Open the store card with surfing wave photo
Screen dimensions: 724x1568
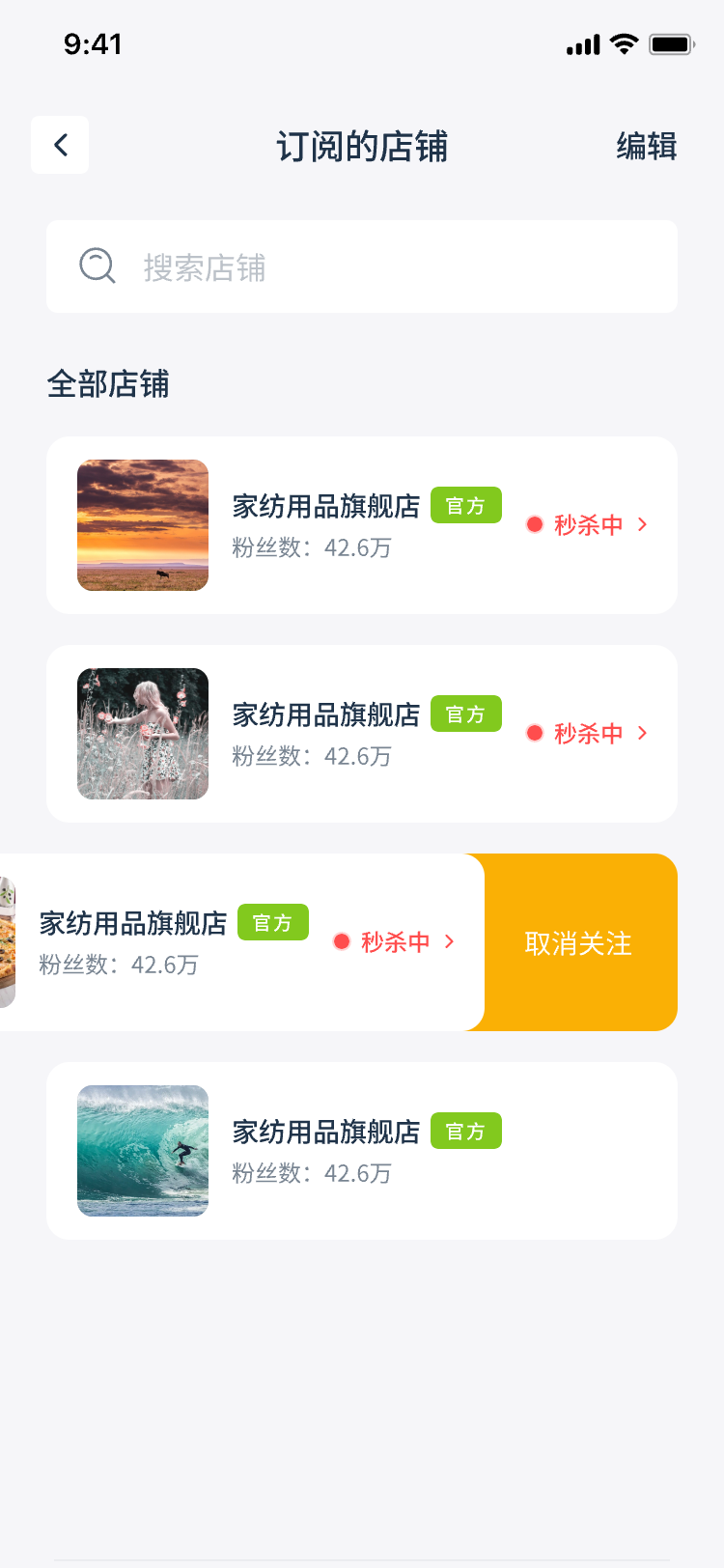coord(362,1151)
